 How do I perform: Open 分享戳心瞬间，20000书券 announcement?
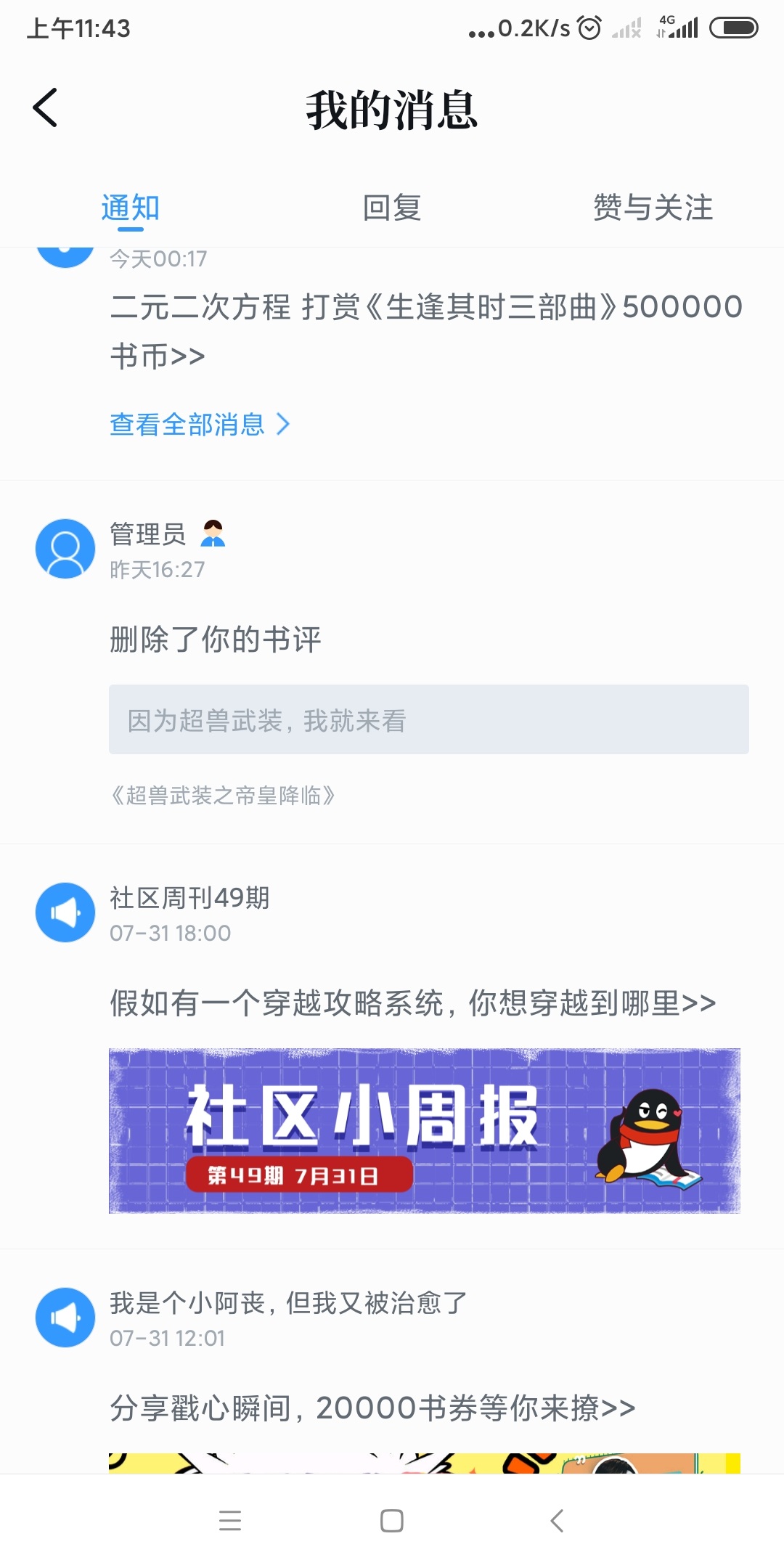coord(372,1408)
